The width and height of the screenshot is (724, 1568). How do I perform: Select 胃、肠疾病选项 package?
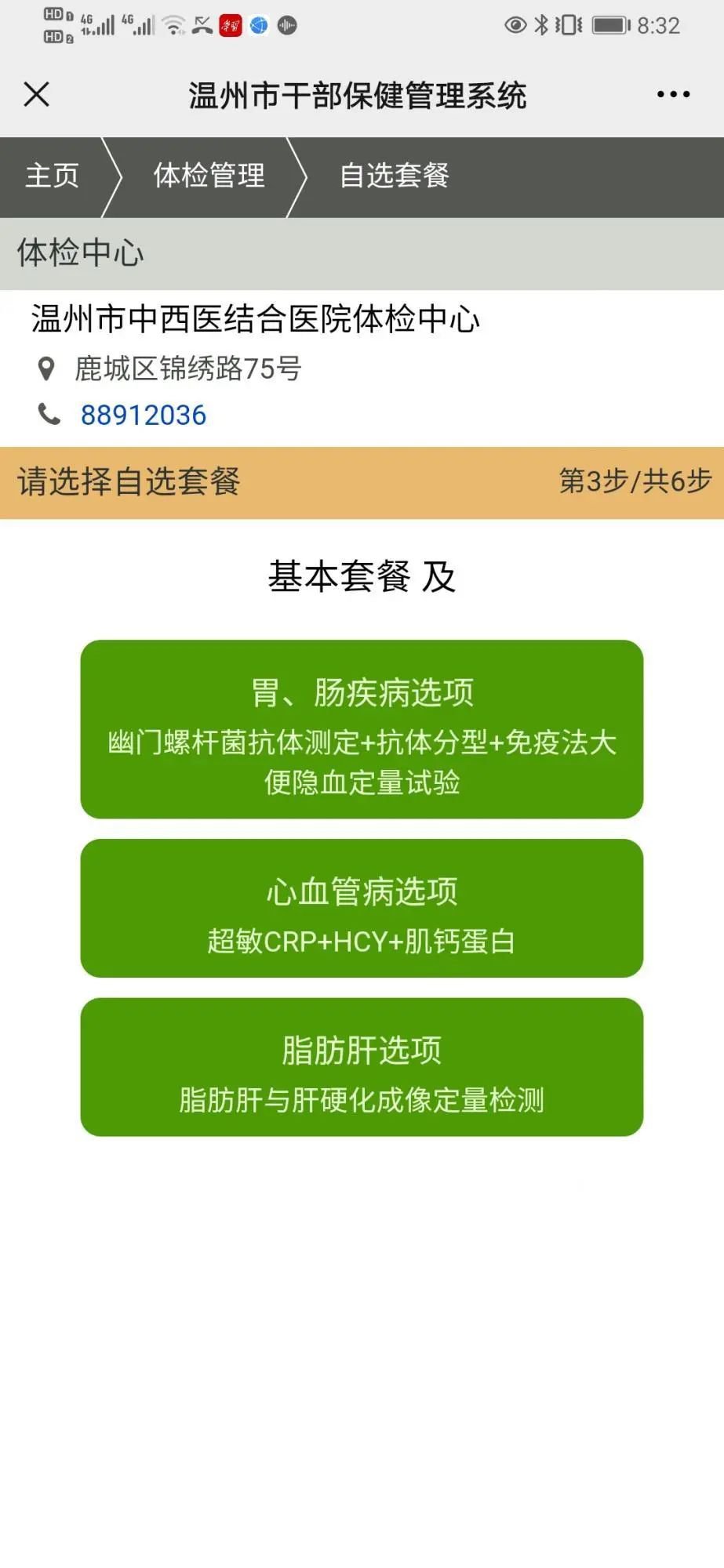[x=362, y=729]
